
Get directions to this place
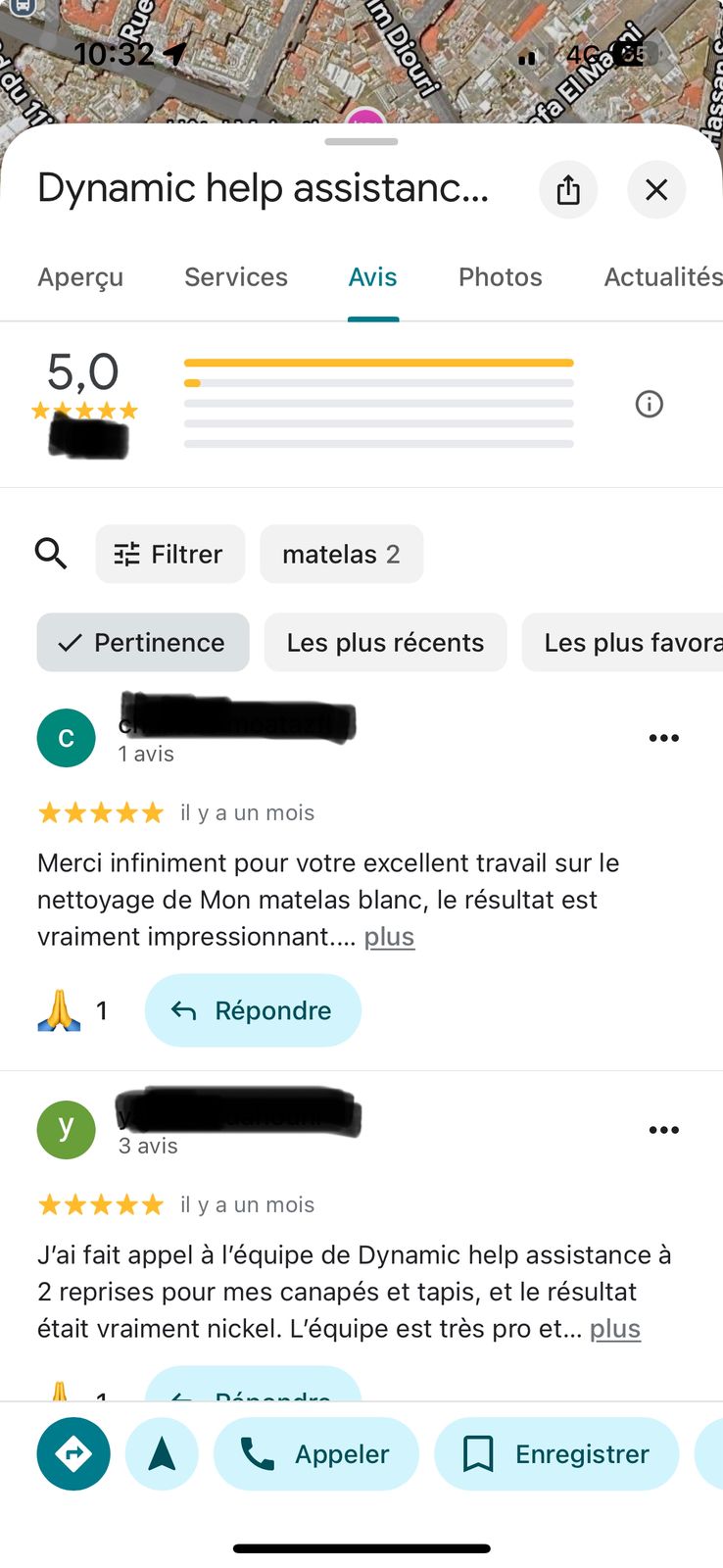point(73,1454)
